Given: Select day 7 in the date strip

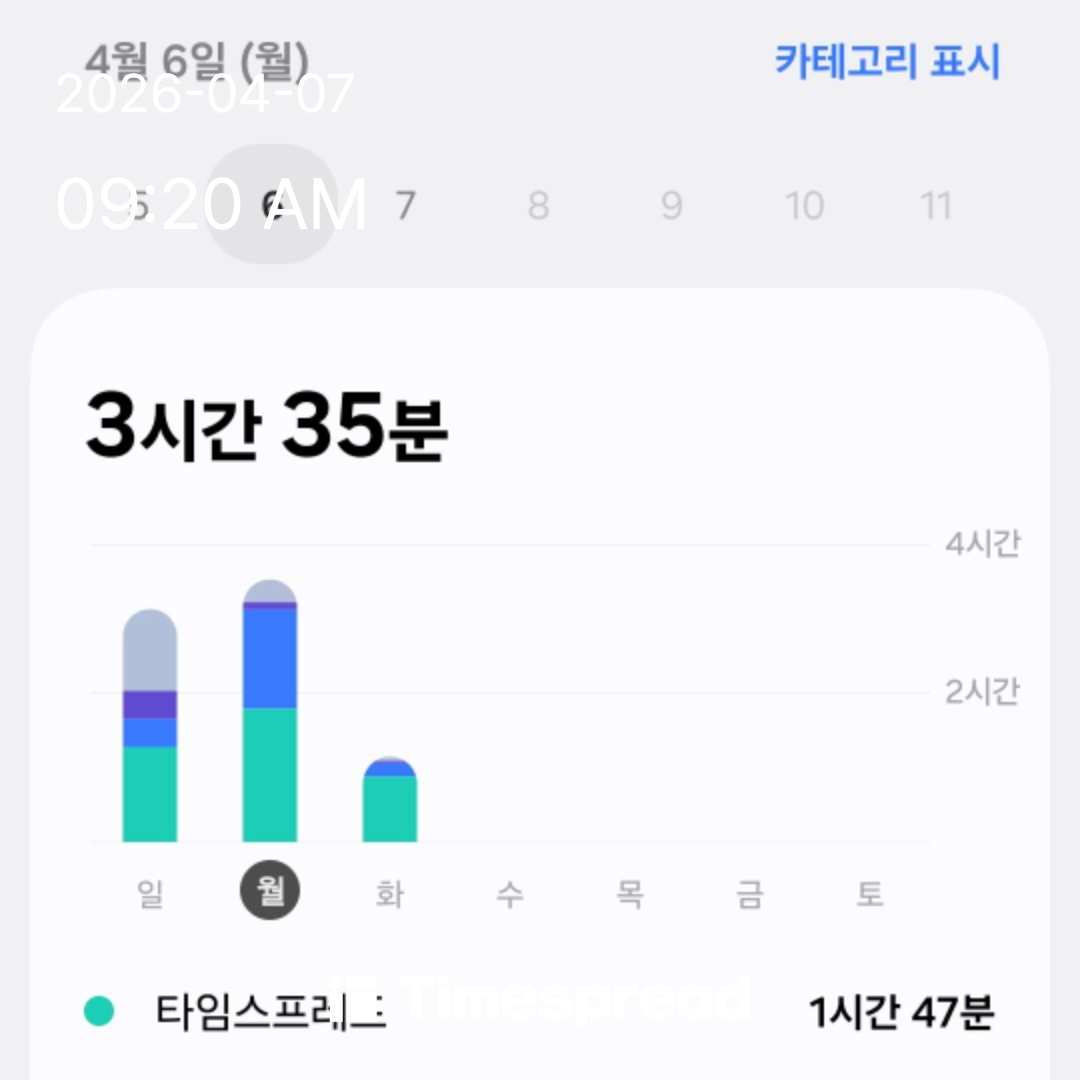Looking at the screenshot, I should pyautogui.click(x=404, y=206).
